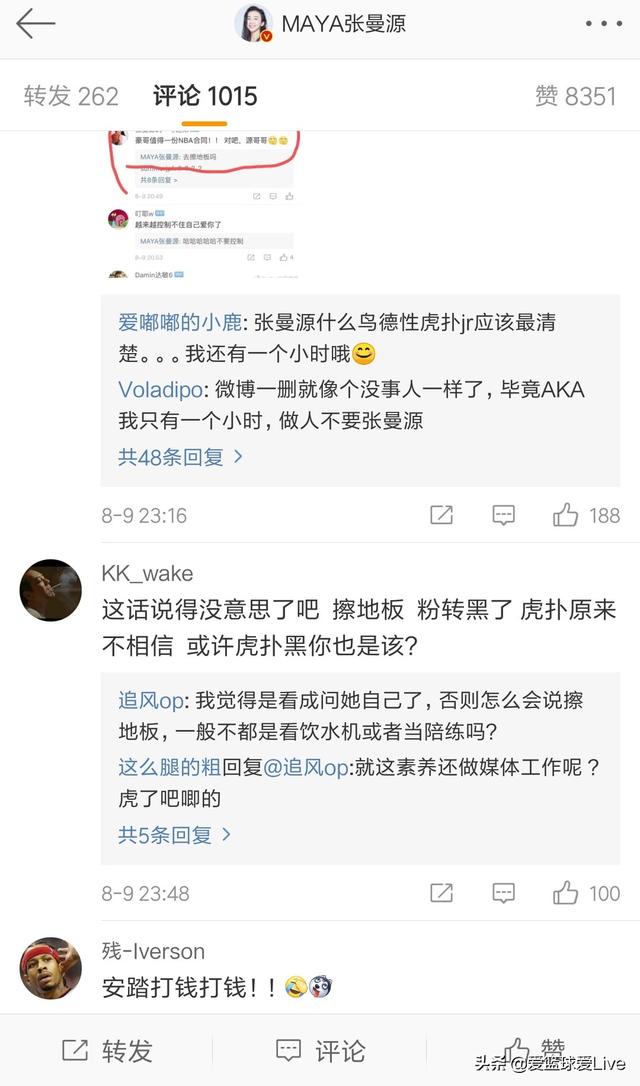Repost the 8-9 23:16 comment

(441, 515)
